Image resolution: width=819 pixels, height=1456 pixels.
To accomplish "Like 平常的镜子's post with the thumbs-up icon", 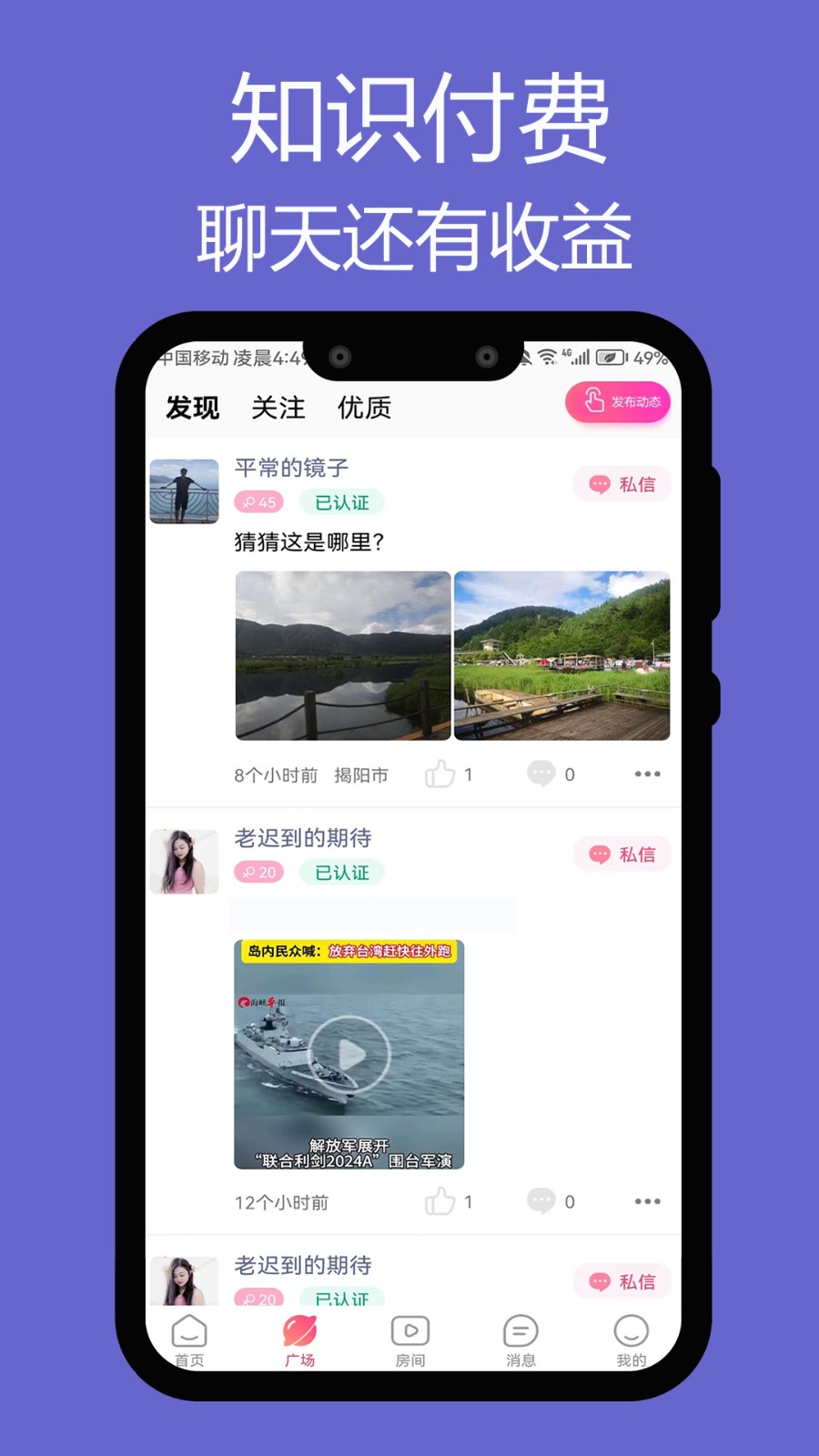I will [440, 774].
